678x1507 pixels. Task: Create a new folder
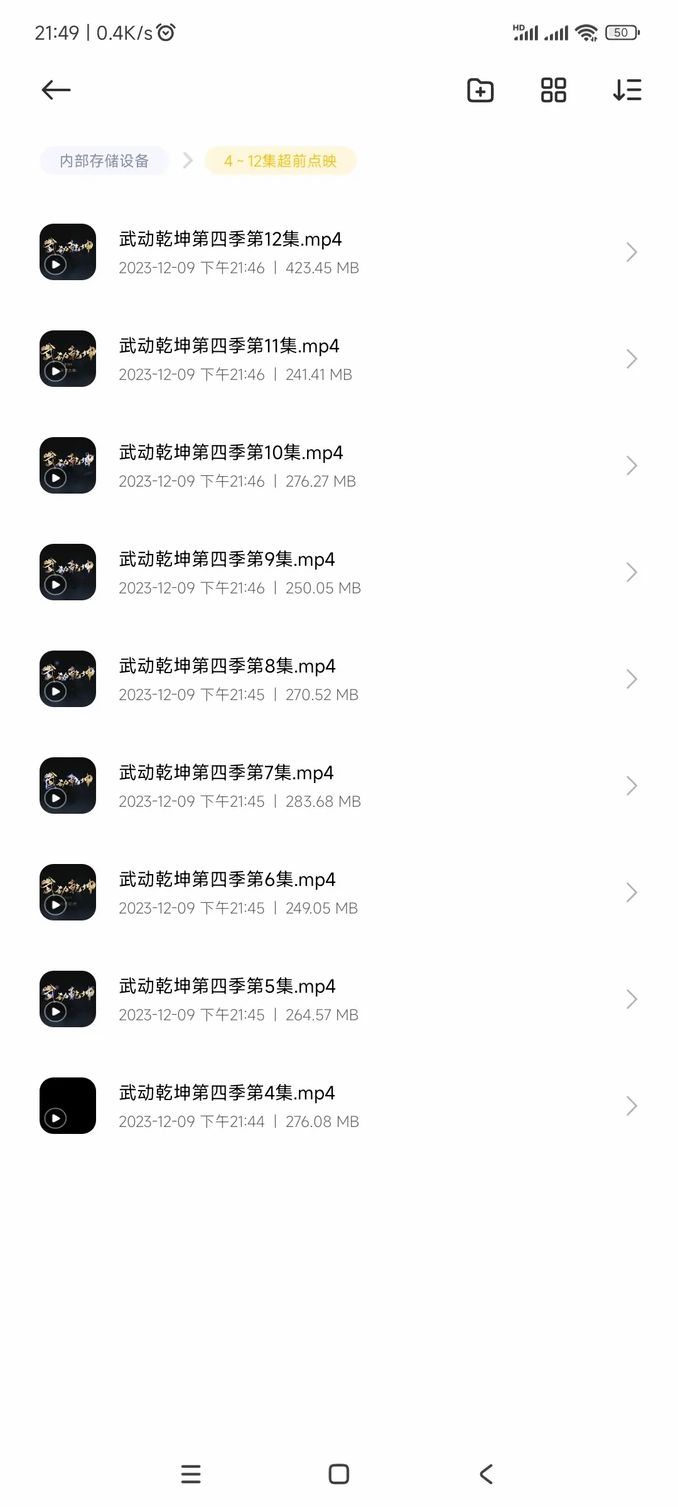point(480,90)
